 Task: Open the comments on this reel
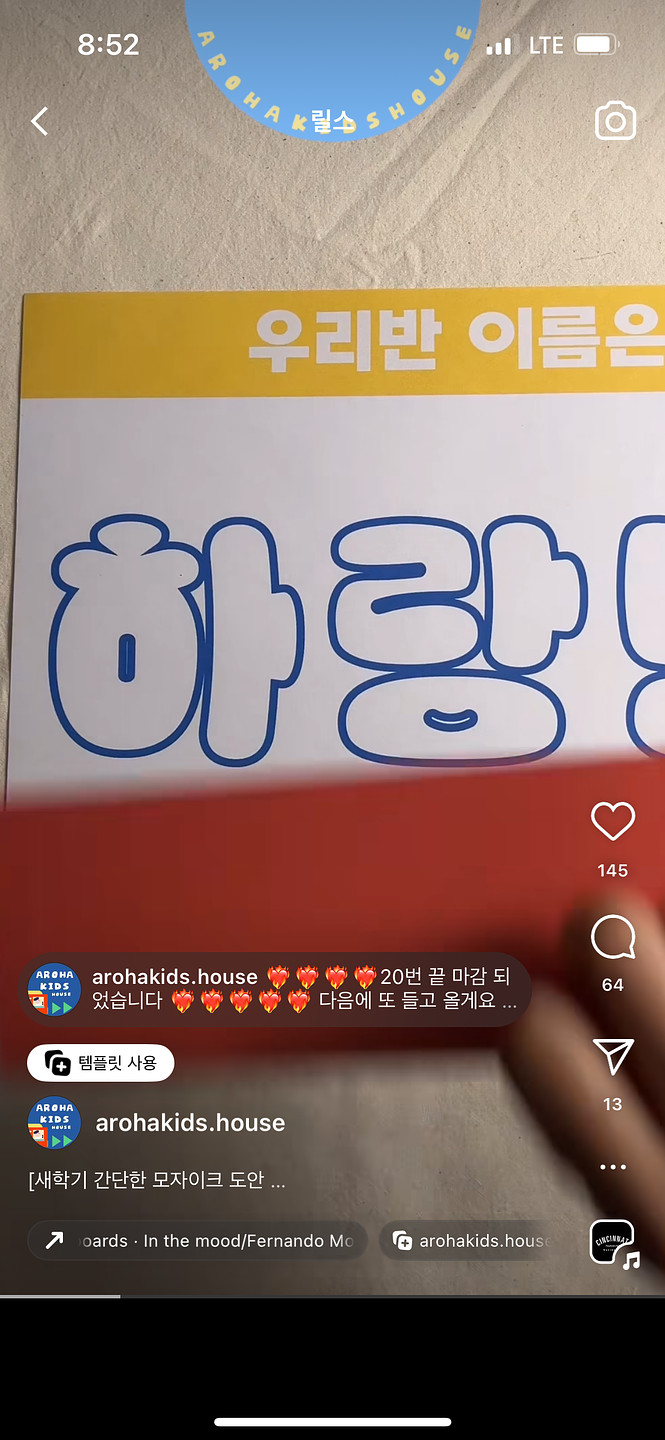(613, 938)
